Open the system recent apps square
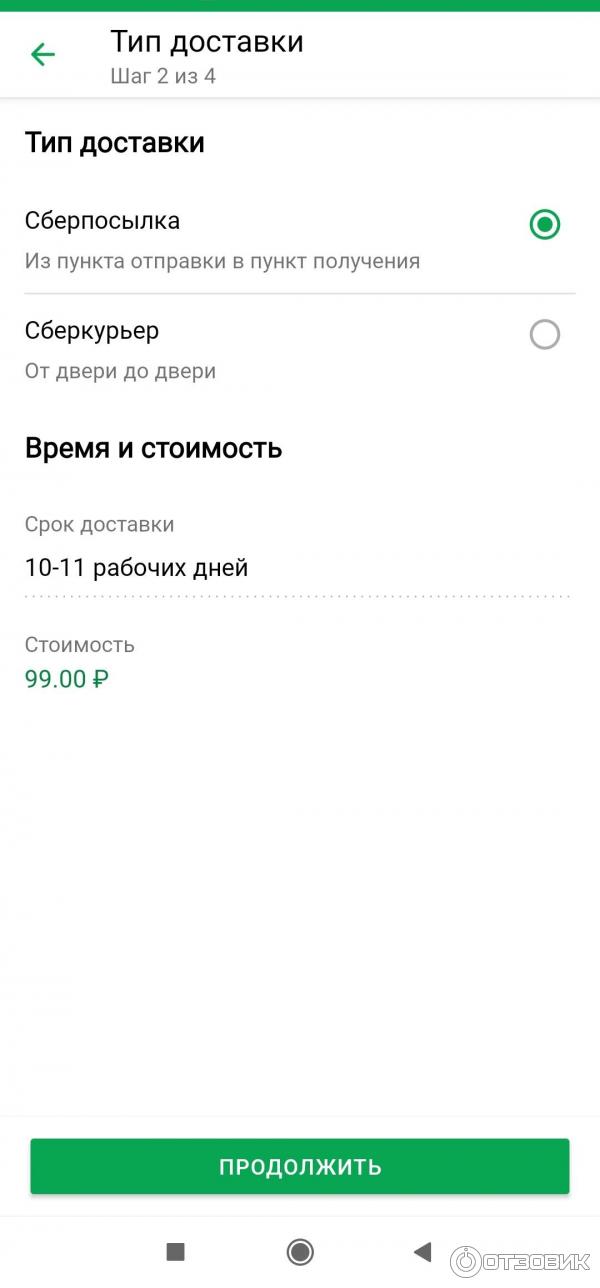The height and width of the screenshot is (1288, 600). (176, 1251)
